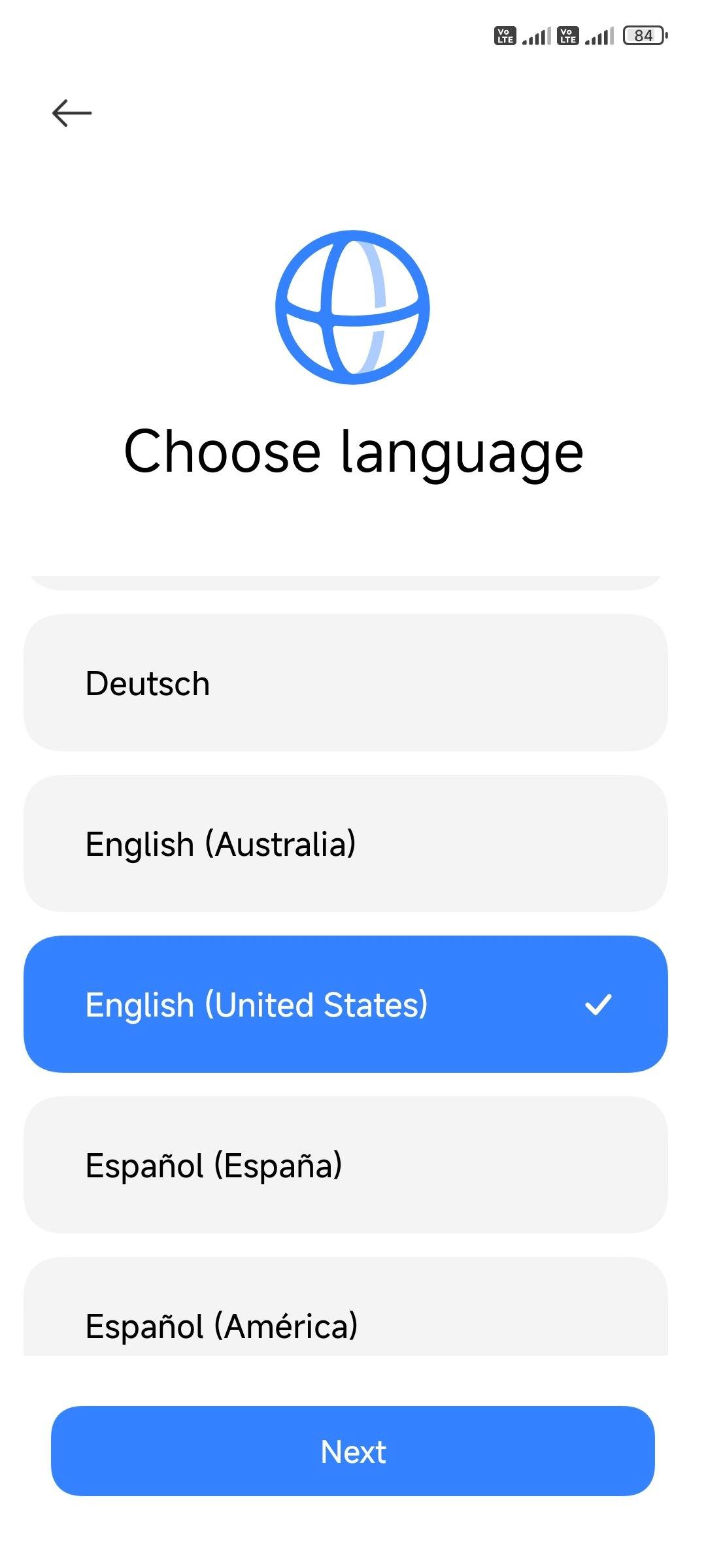Select English (United States)
The image size is (706, 1568).
pos(346,1004)
